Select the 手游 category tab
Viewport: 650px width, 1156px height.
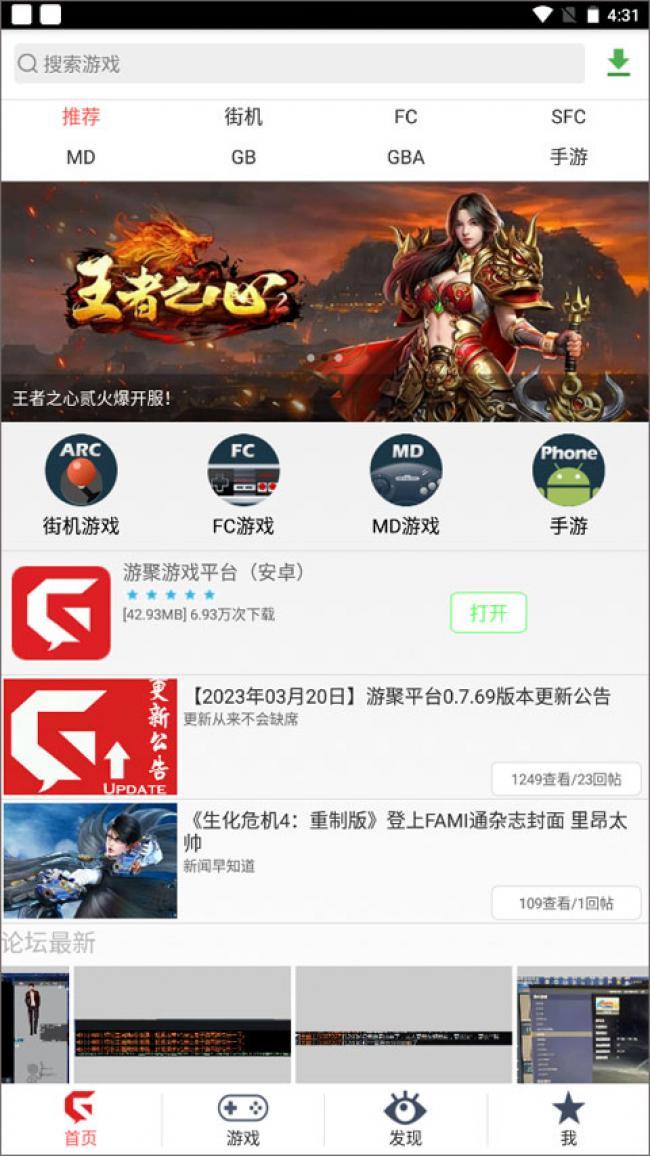(568, 157)
